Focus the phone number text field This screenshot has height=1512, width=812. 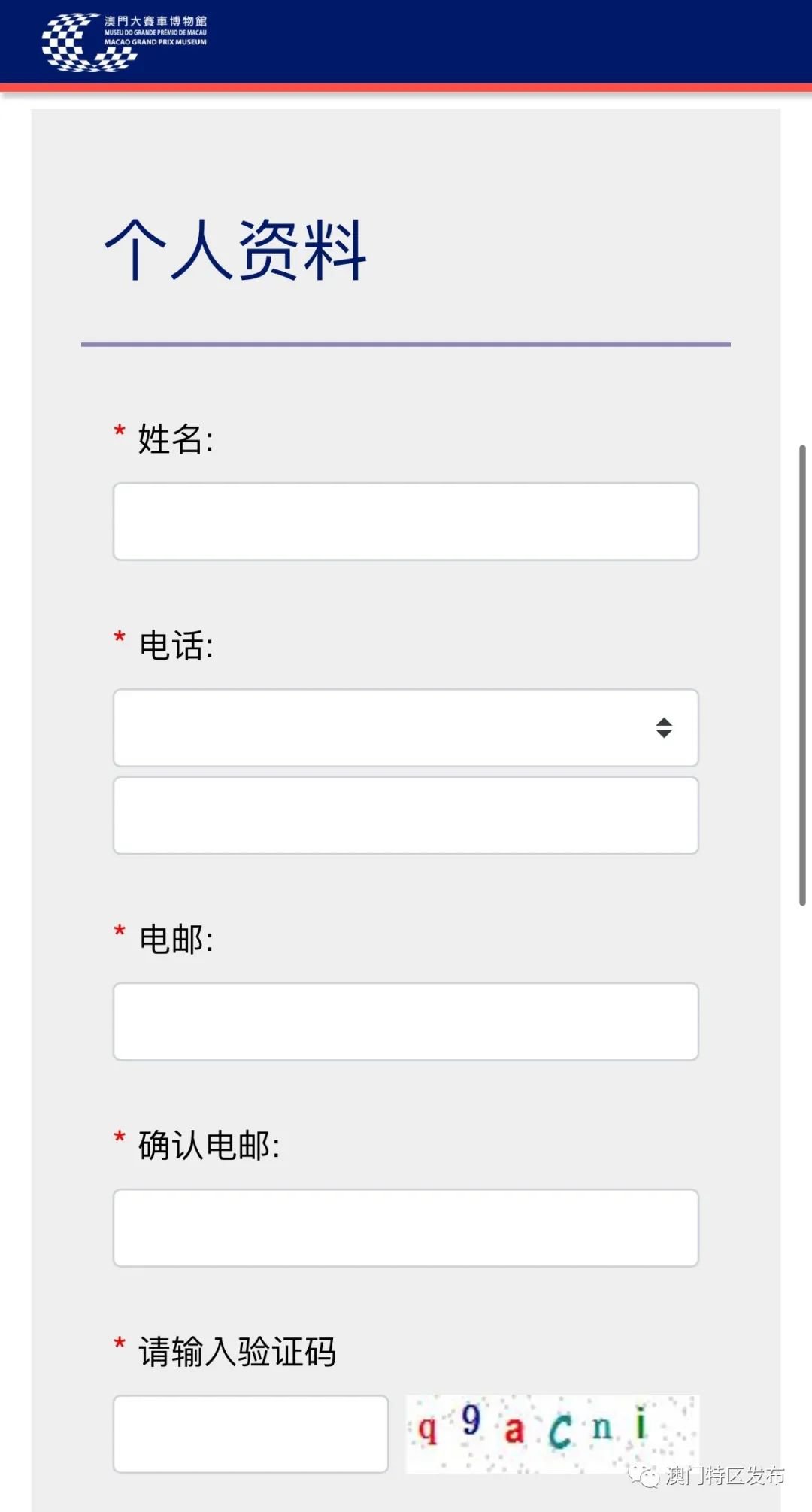pos(406,815)
